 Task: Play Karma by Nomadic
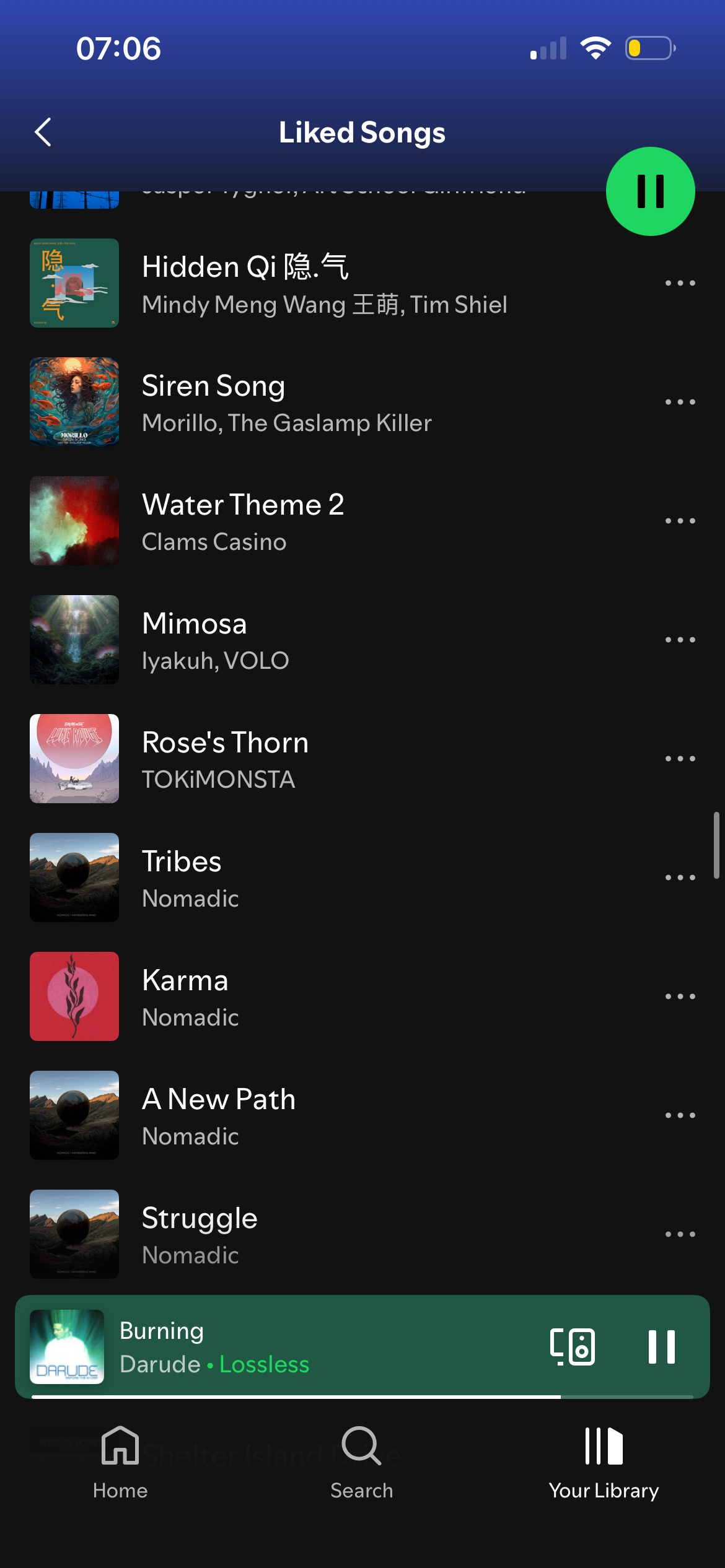(x=322, y=997)
